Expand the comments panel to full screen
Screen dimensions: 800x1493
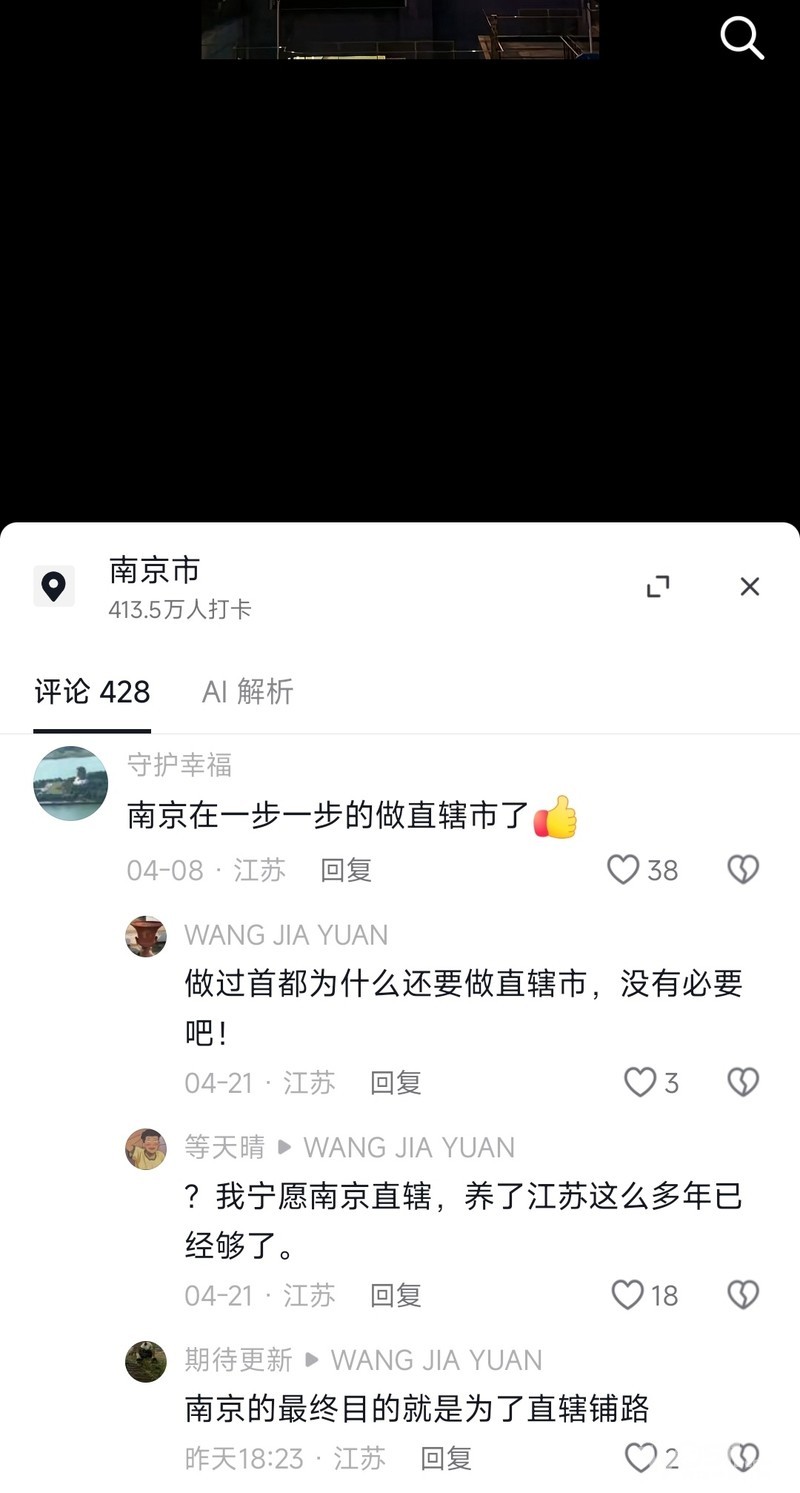(658, 586)
